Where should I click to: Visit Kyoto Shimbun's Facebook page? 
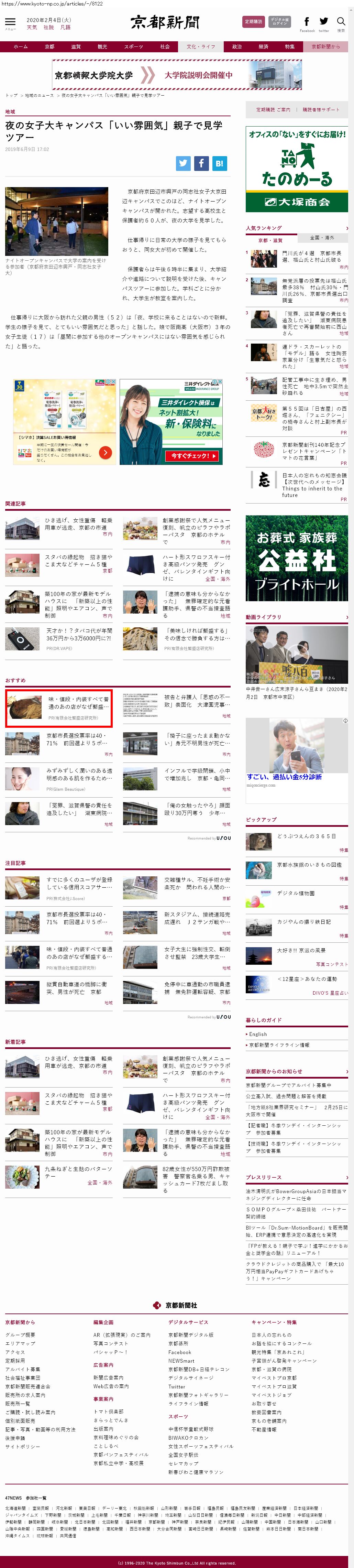(307, 23)
